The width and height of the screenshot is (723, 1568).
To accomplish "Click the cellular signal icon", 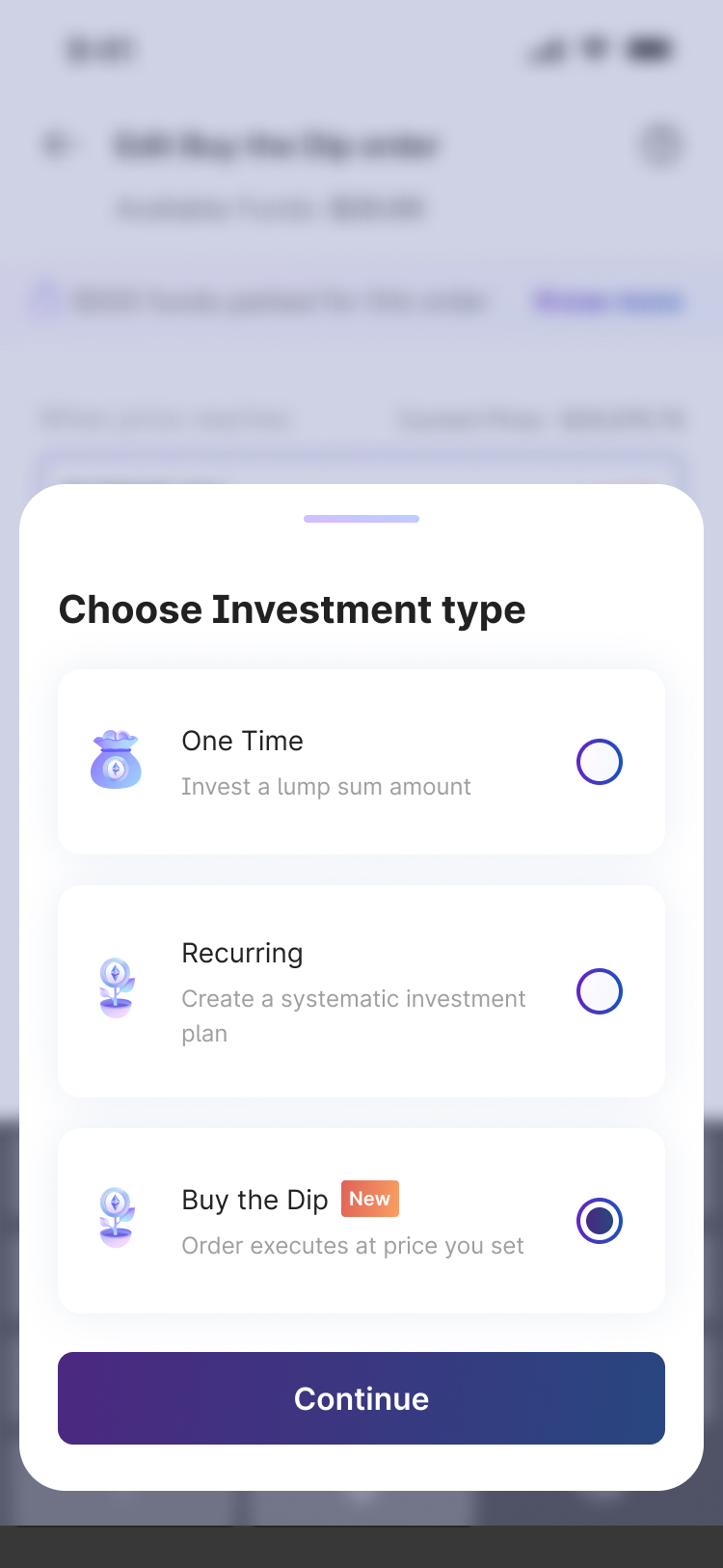I will tap(546, 52).
